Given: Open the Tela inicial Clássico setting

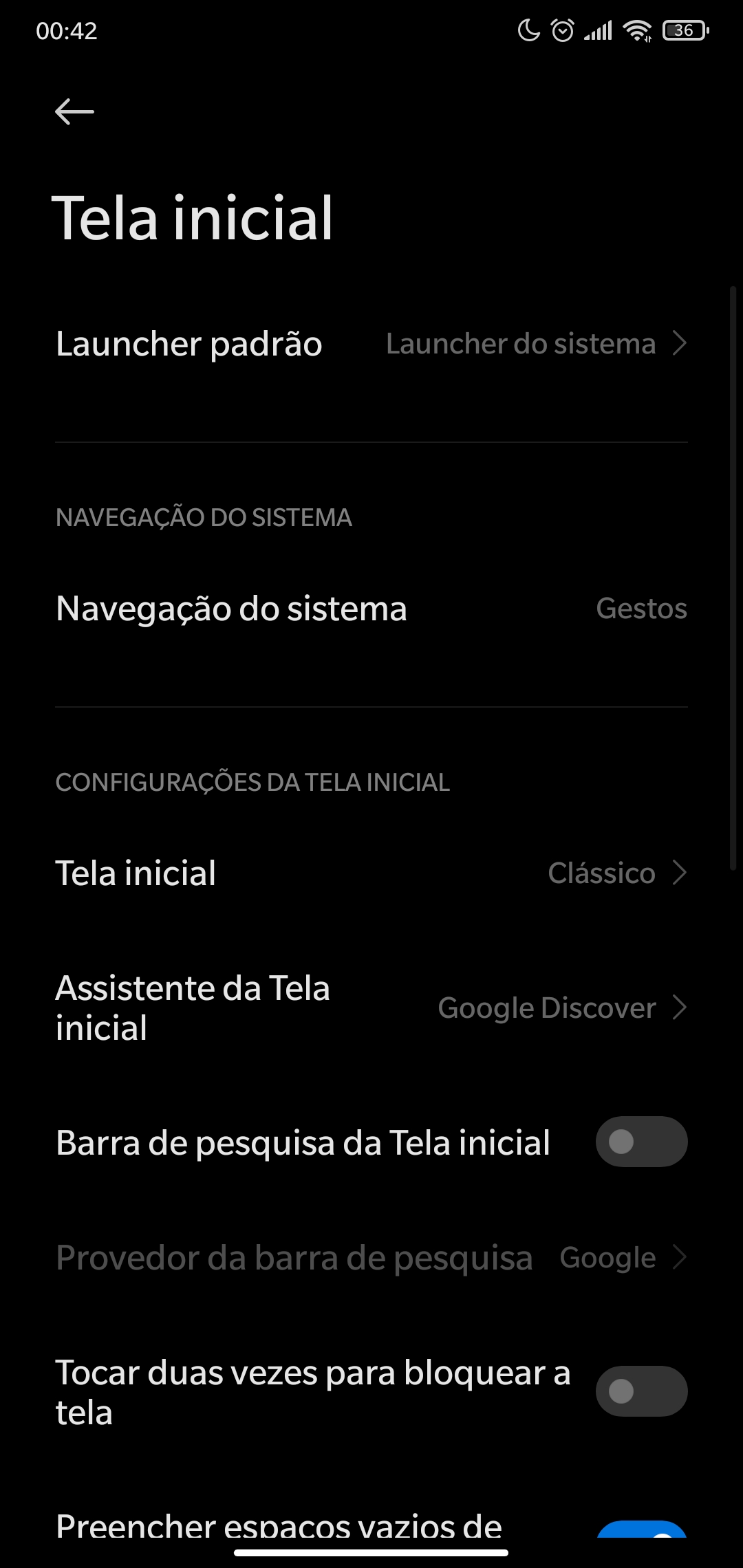Looking at the screenshot, I should tap(371, 873).
